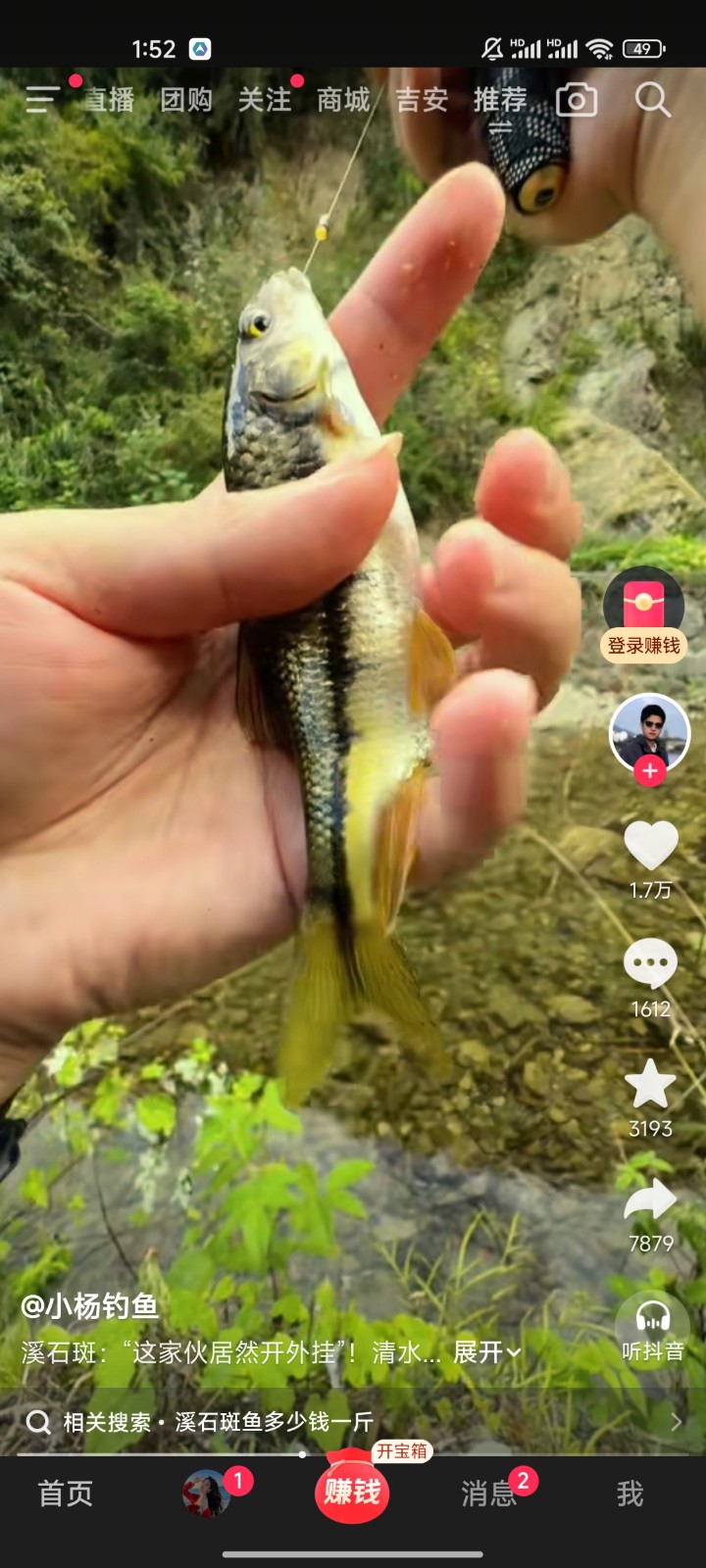Tap the 听抖音 headphone button
The width and height of the screenshot is (706, 1568).
pyautogui.click(x=652, y=1328)
